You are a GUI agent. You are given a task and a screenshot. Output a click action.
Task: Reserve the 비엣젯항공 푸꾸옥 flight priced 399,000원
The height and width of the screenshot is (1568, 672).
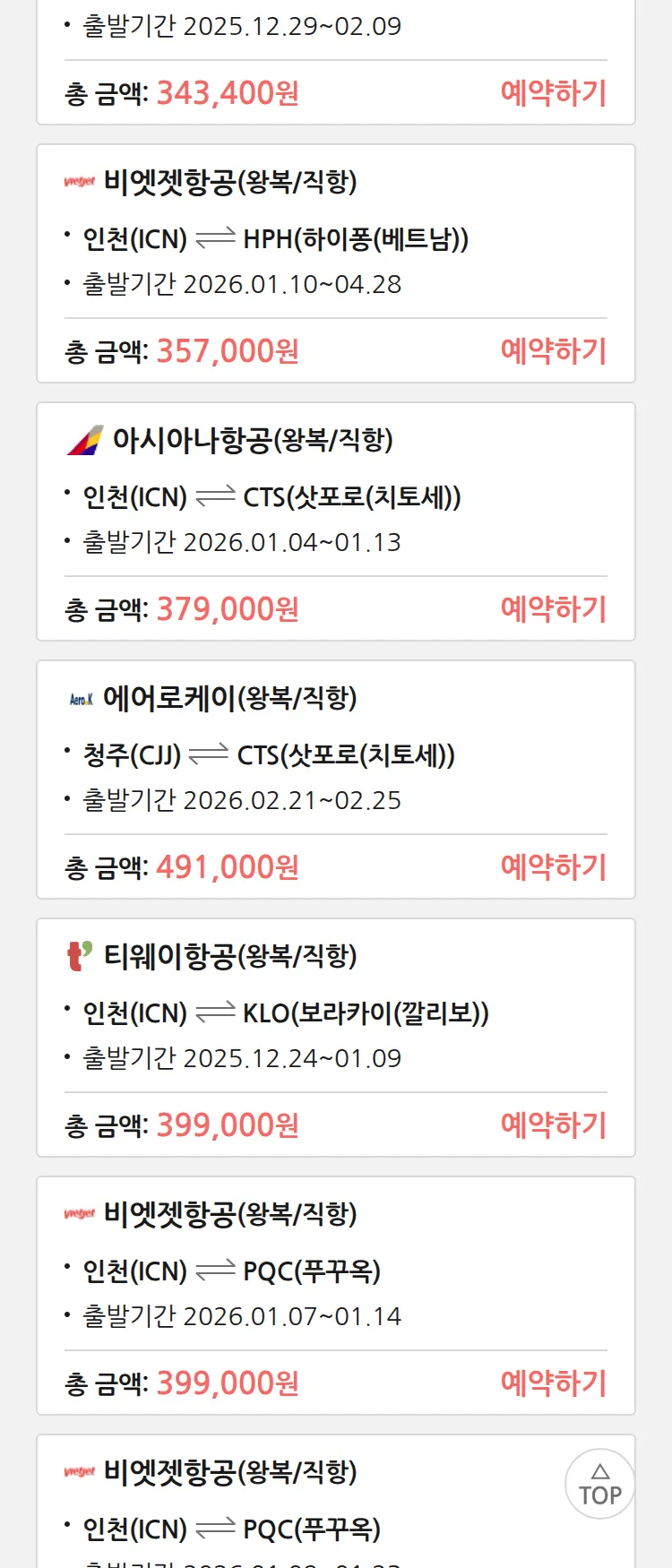click(553, 1383)
